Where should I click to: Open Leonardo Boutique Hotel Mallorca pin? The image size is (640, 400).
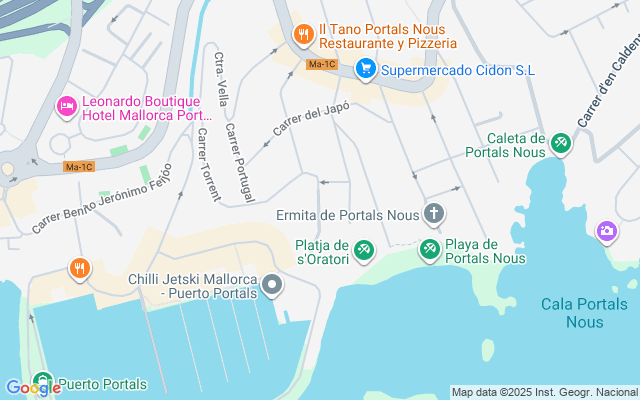point(66,105)
